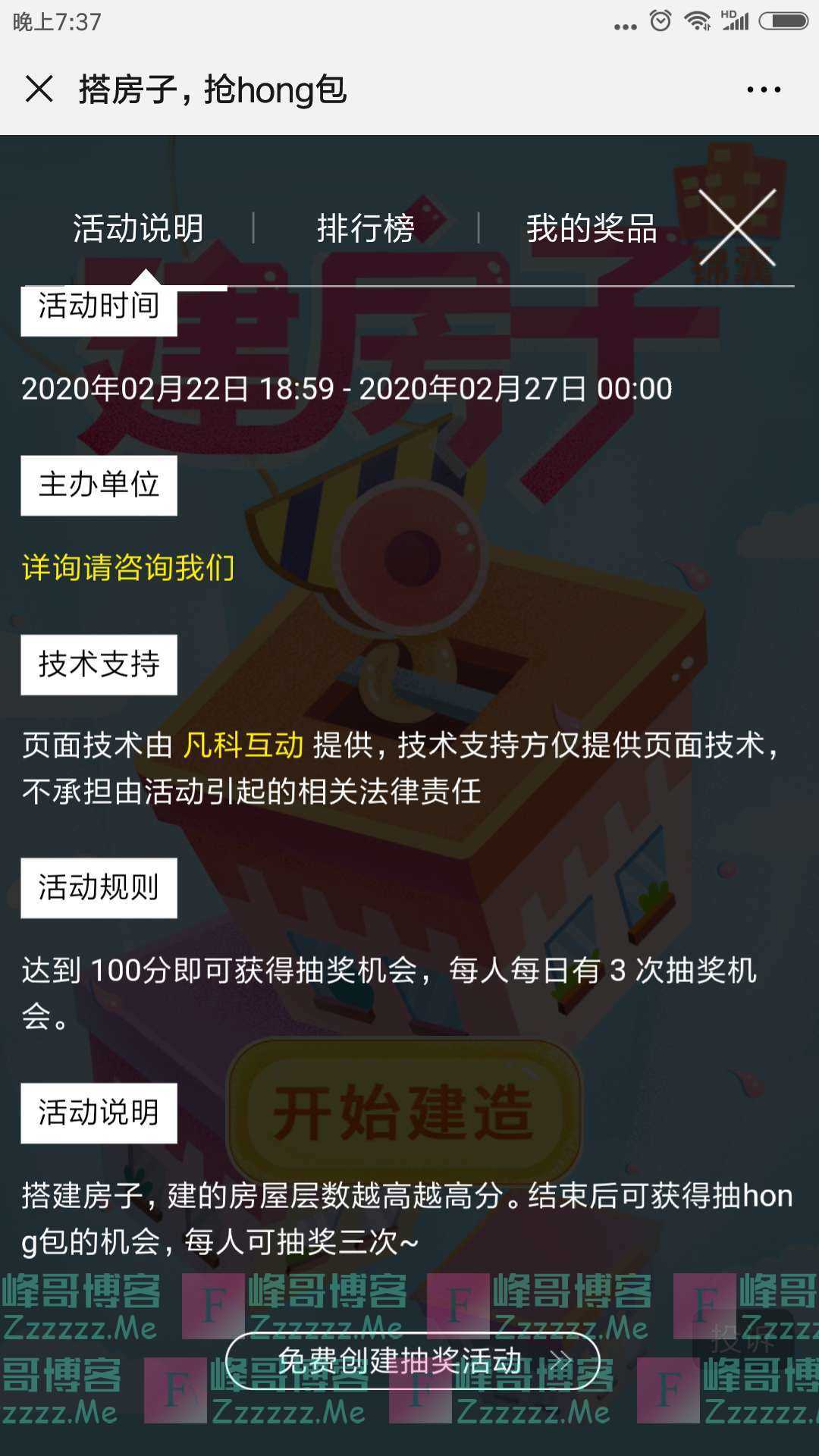Image resolution: width=819 pixels, height=1456 pixels.
Task: Tap the X to exit the mini program
Action: [x=39, y=89]
